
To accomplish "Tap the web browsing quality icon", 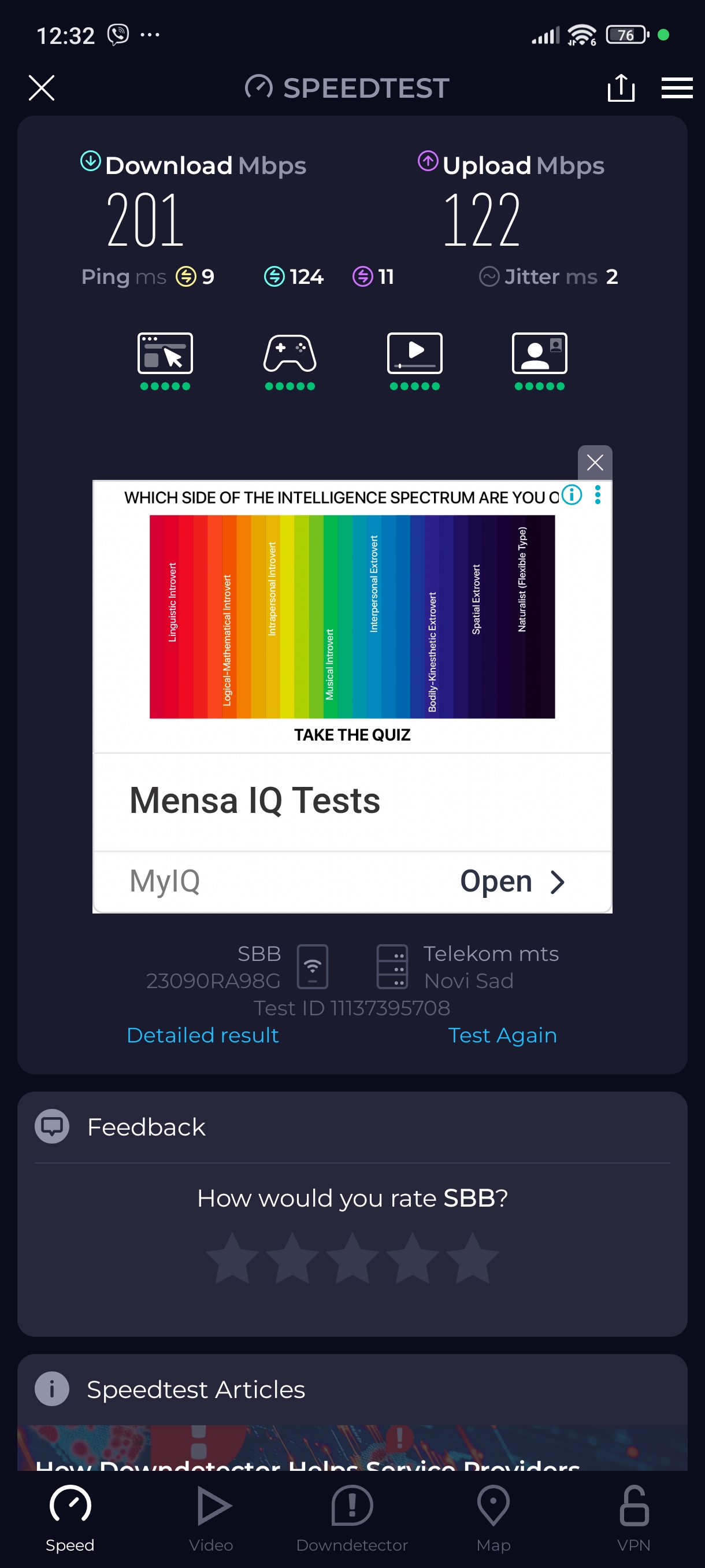I will (165, 354).
